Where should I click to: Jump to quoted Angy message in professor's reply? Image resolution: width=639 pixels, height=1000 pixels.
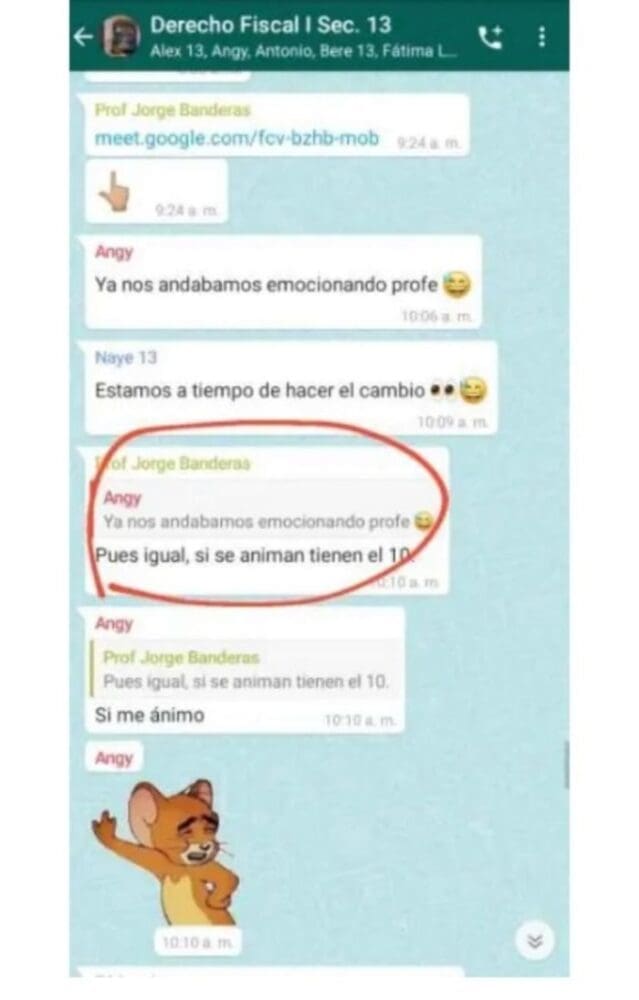pyautogui.click(x=270, y=510)
